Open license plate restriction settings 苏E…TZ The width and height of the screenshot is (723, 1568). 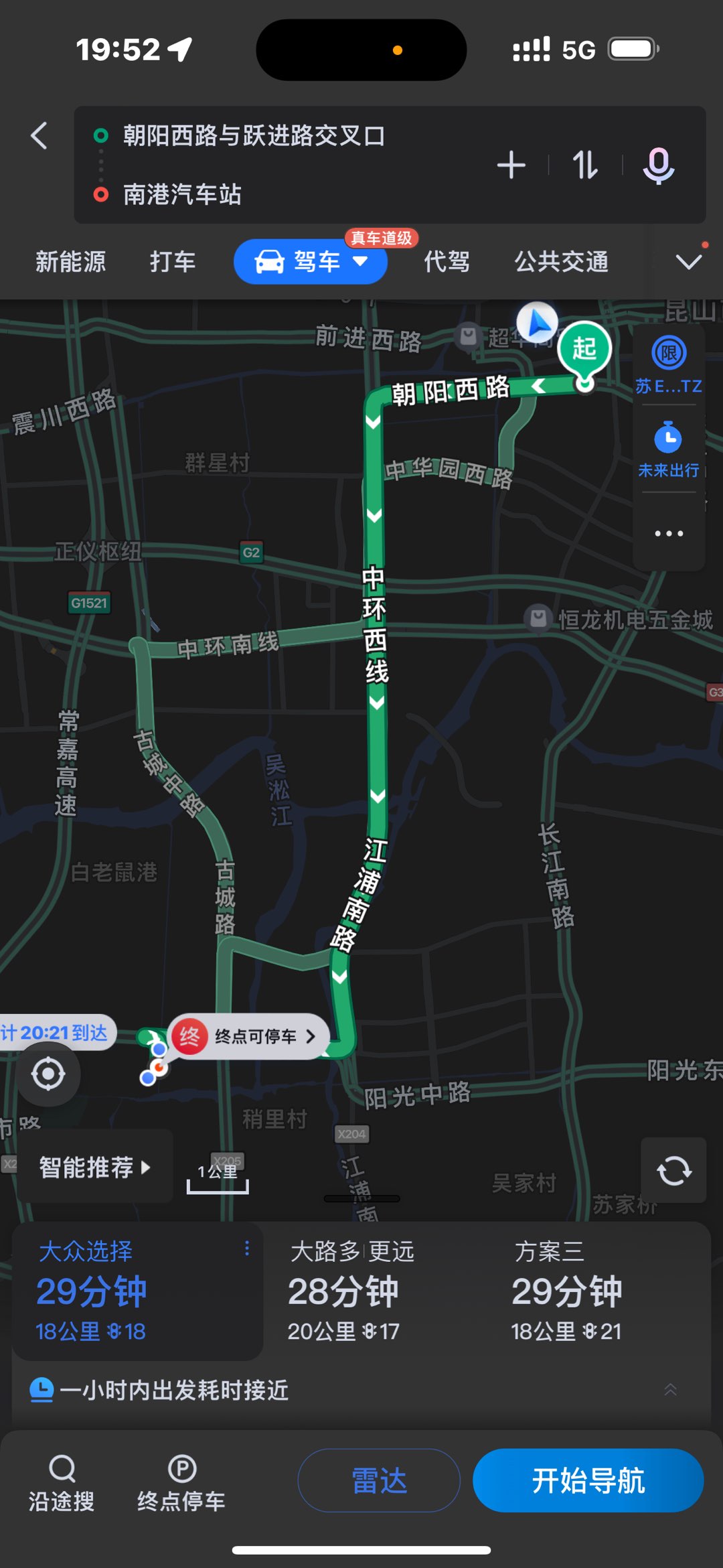coord(669,365)
